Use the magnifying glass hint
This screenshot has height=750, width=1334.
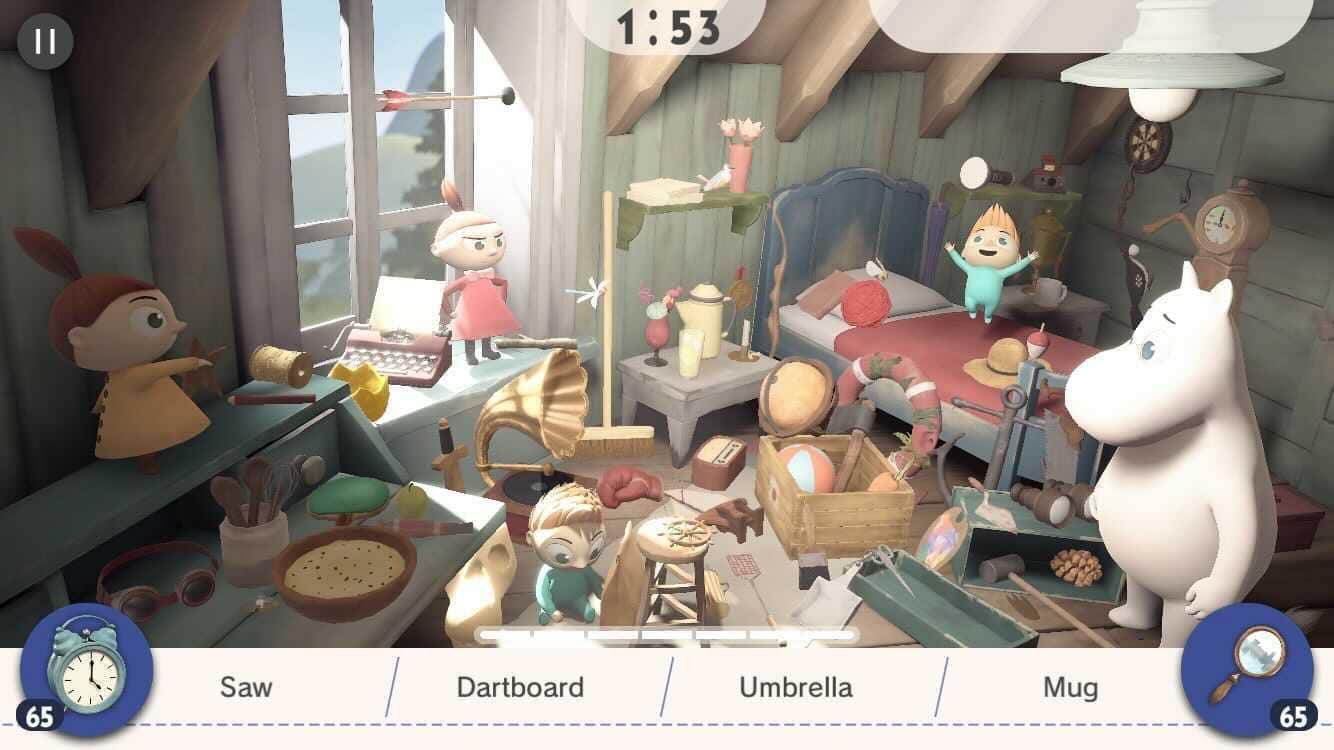pos(1246,668)
